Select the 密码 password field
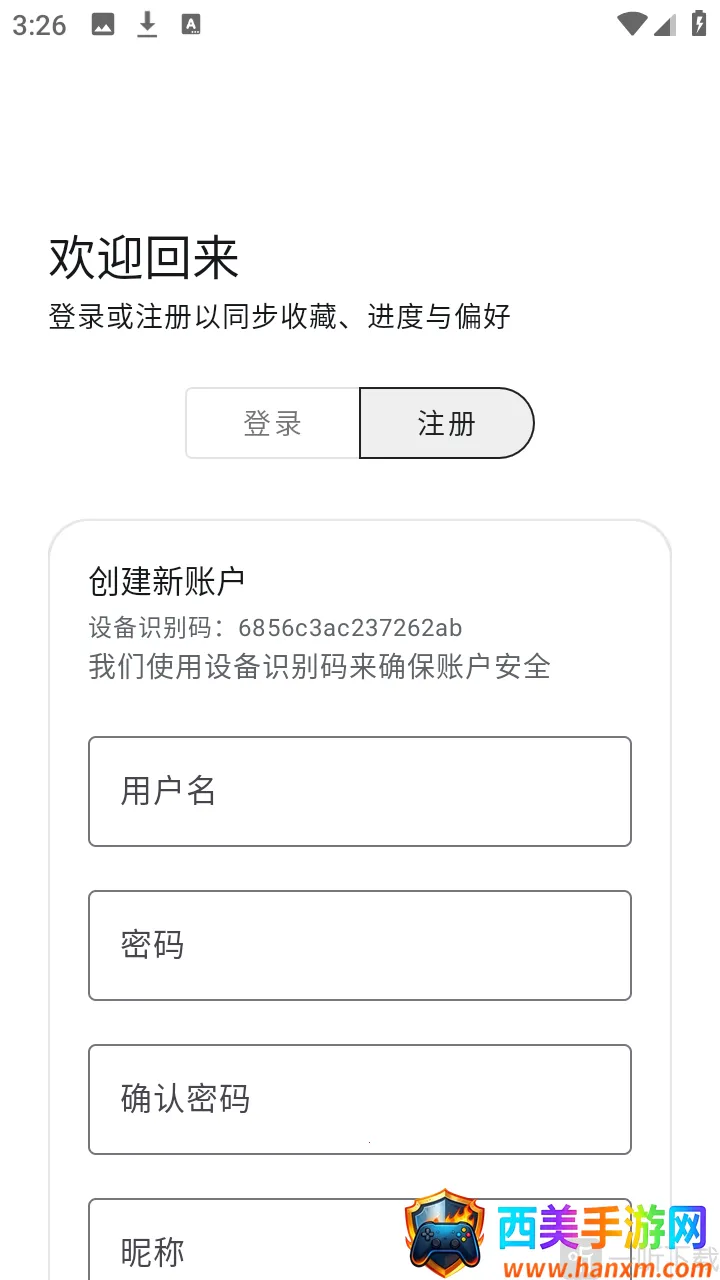Viewport: 720px width, 1280px height. click(360, 945)
